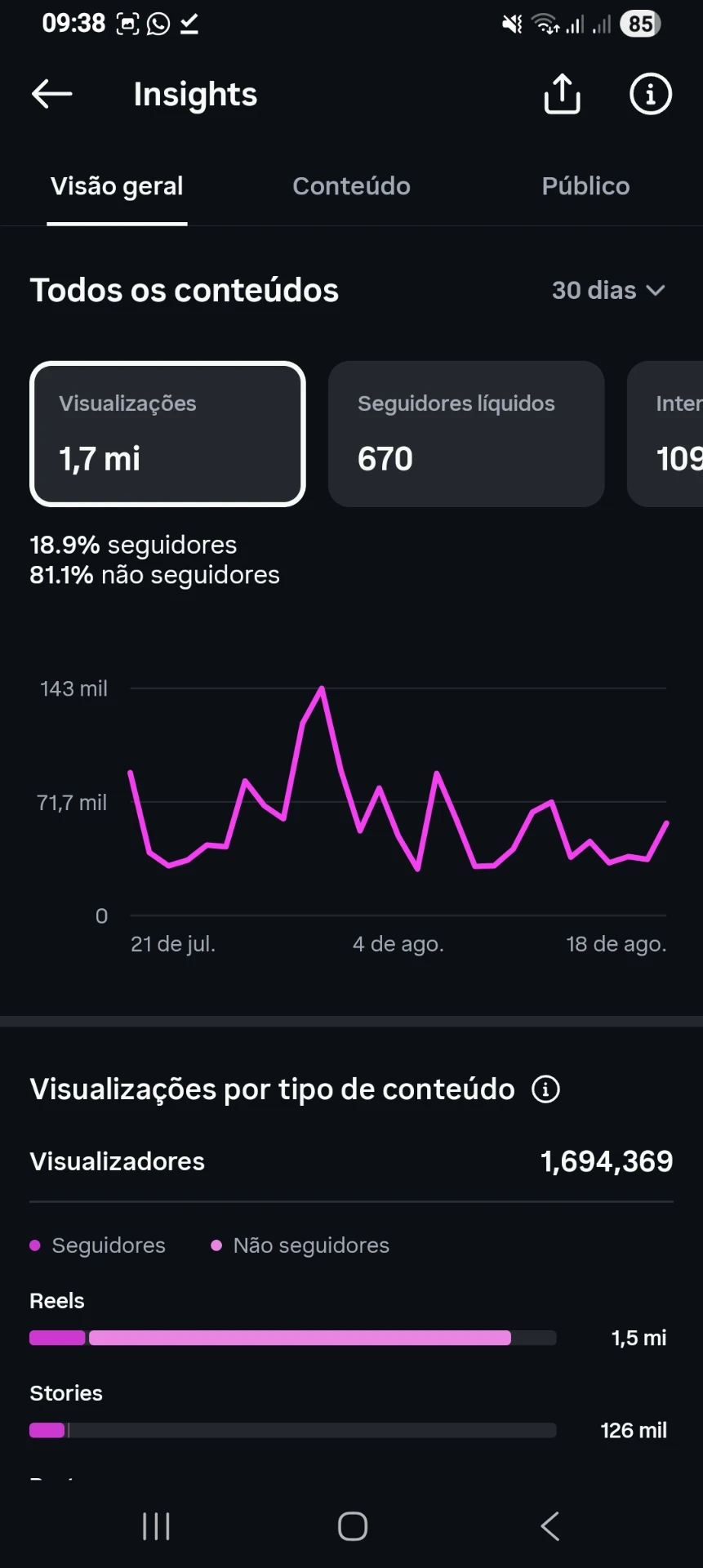Switch to the Público tab
The height and width of the screenshot is (1568, 703).
[x=585, y=186]
